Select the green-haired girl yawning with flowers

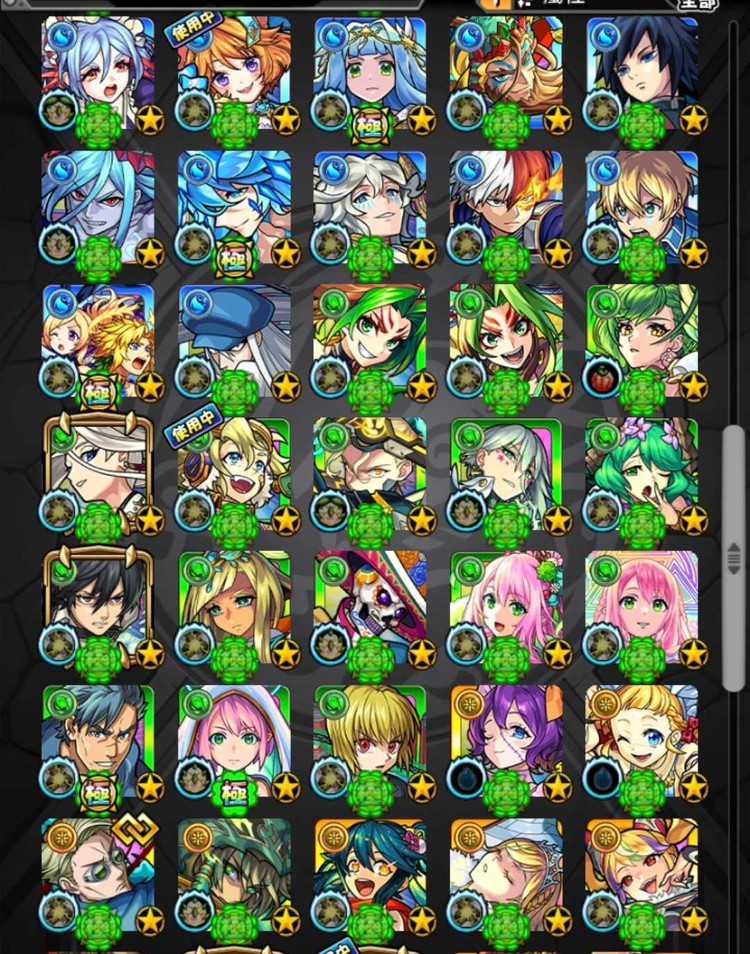(641, 472)
